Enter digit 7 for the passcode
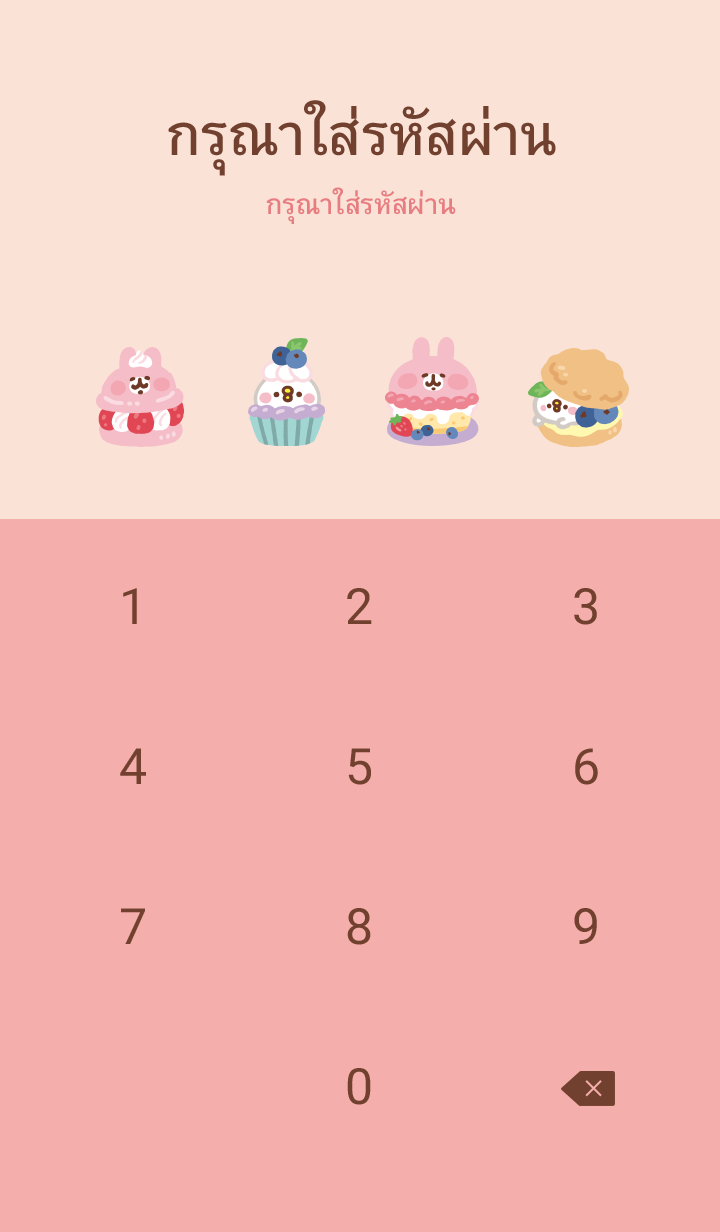The width and height of the screenshot is (720, 1232). tap(133, 927)
